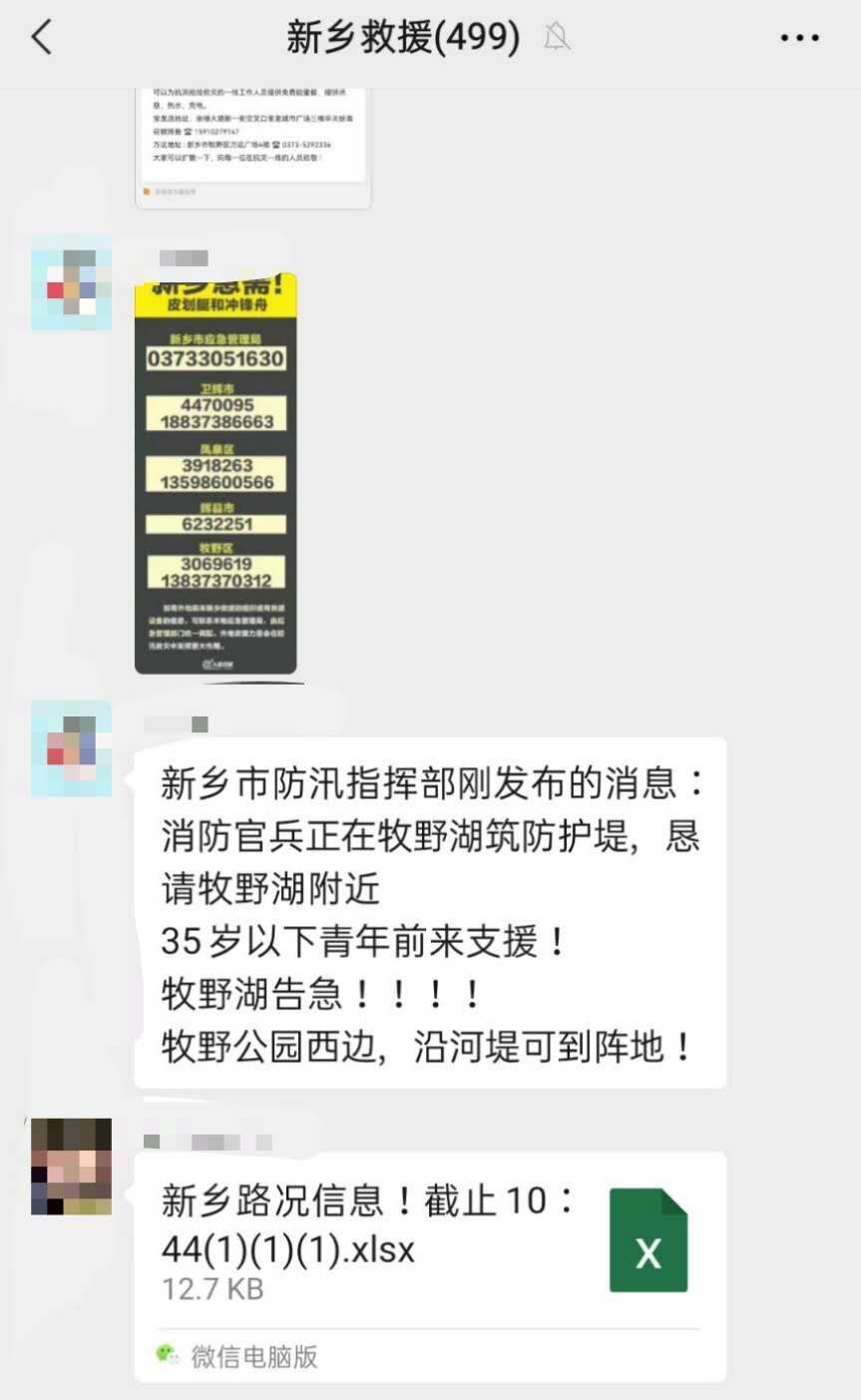Viewport: 861px width, 1400px height.
Task: Open avatar beside the 新乡急需 image
Action: (x=71, y=282)
